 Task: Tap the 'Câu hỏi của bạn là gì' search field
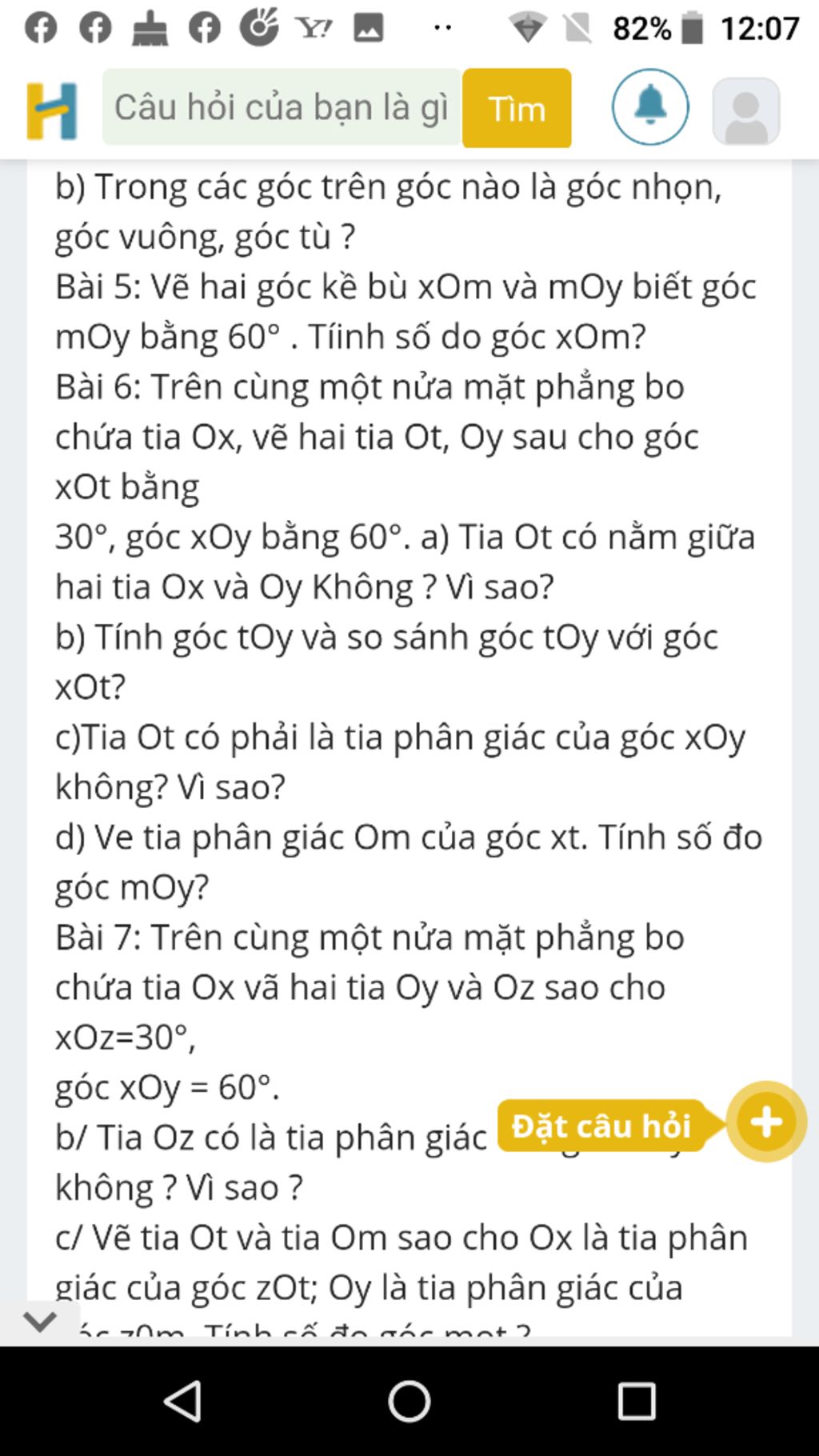pyautogui.click(x=282, y=107)
